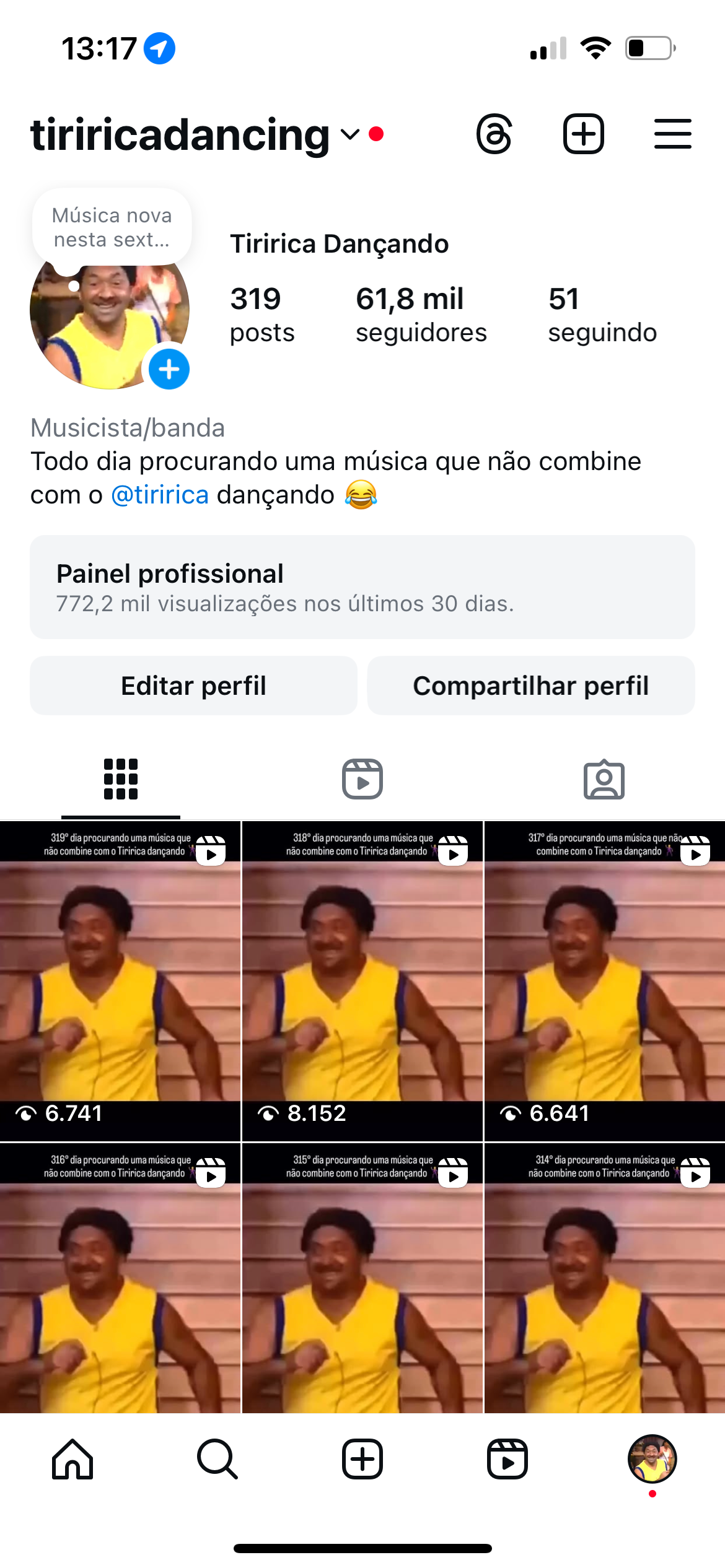Open the Threads icon in the header

494,134
